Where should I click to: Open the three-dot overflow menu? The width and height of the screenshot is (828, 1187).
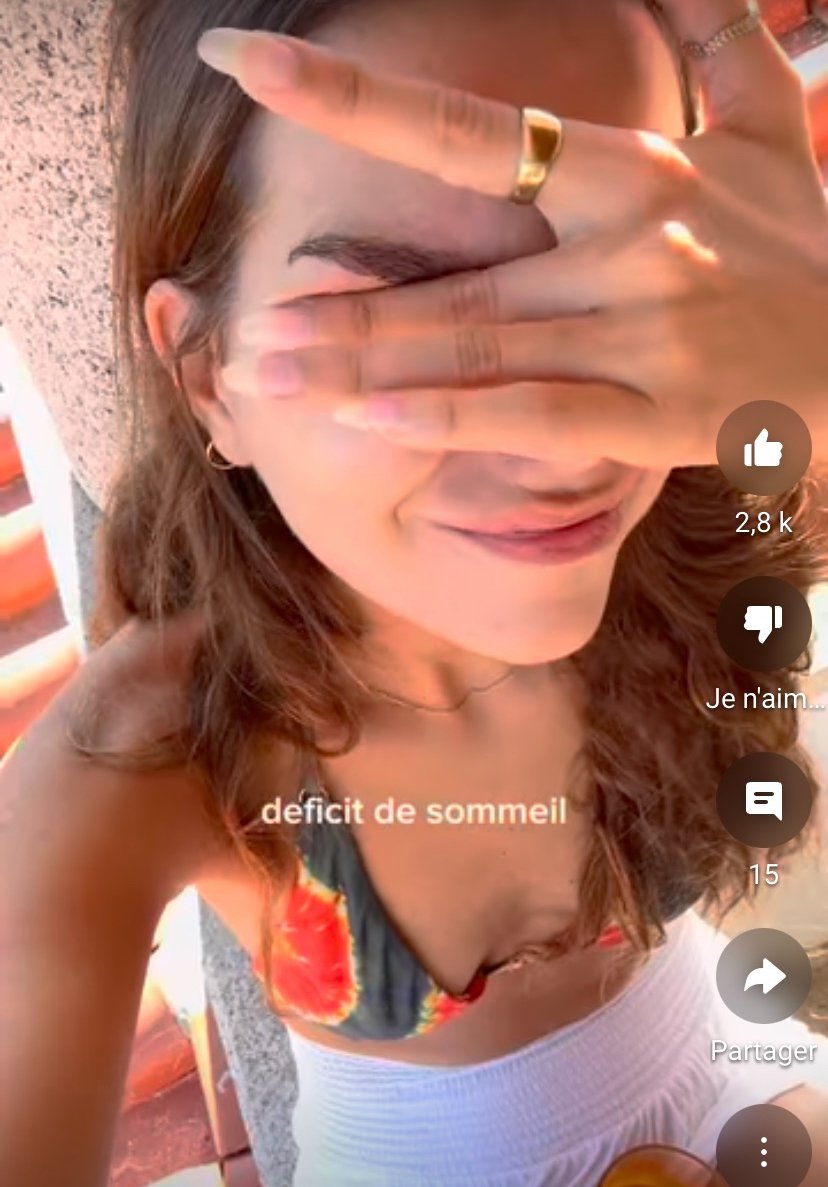(x=763, y=1147)
